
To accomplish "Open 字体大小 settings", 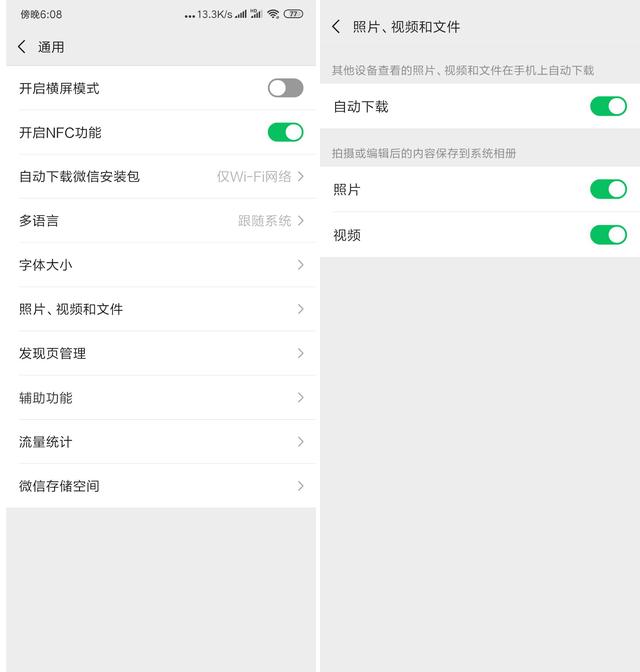I will click(160, 265).
